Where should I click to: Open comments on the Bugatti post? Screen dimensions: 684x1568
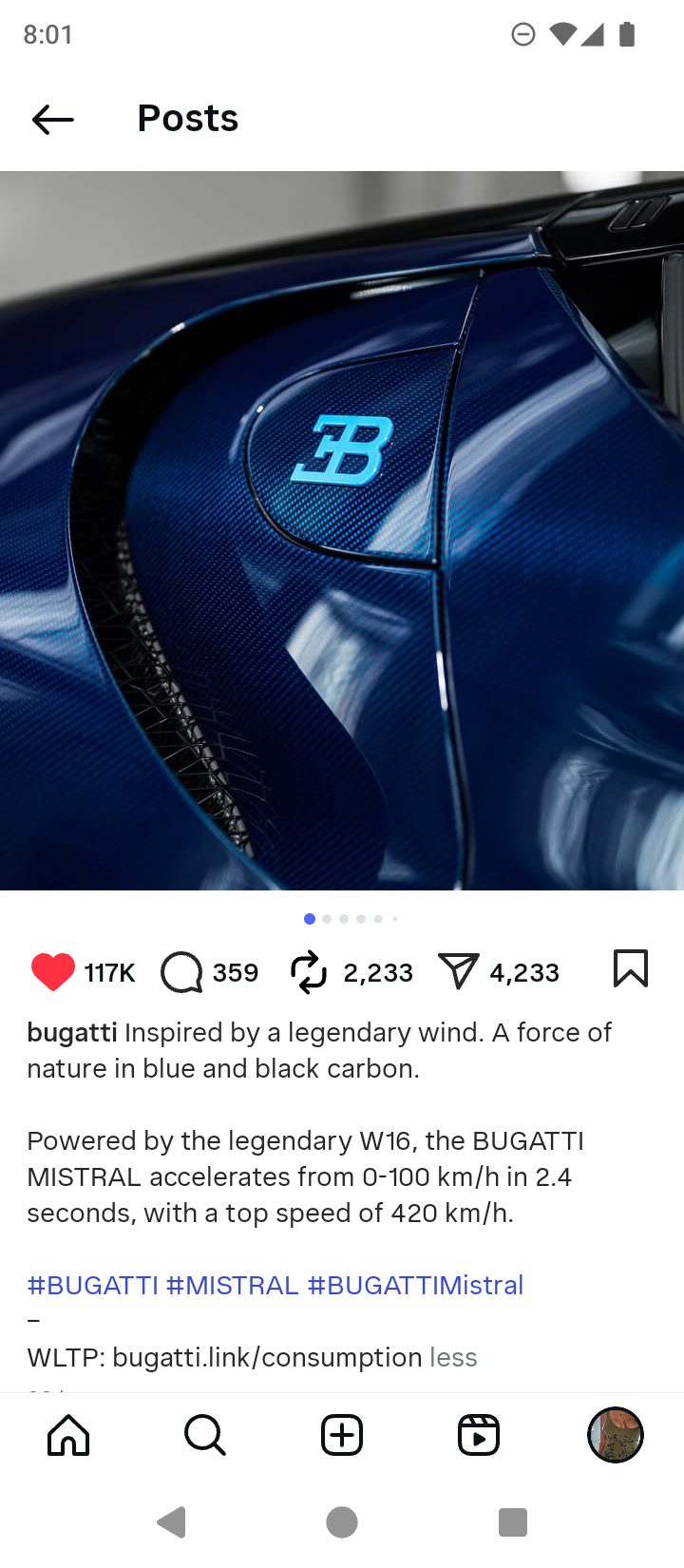point(181,972)
